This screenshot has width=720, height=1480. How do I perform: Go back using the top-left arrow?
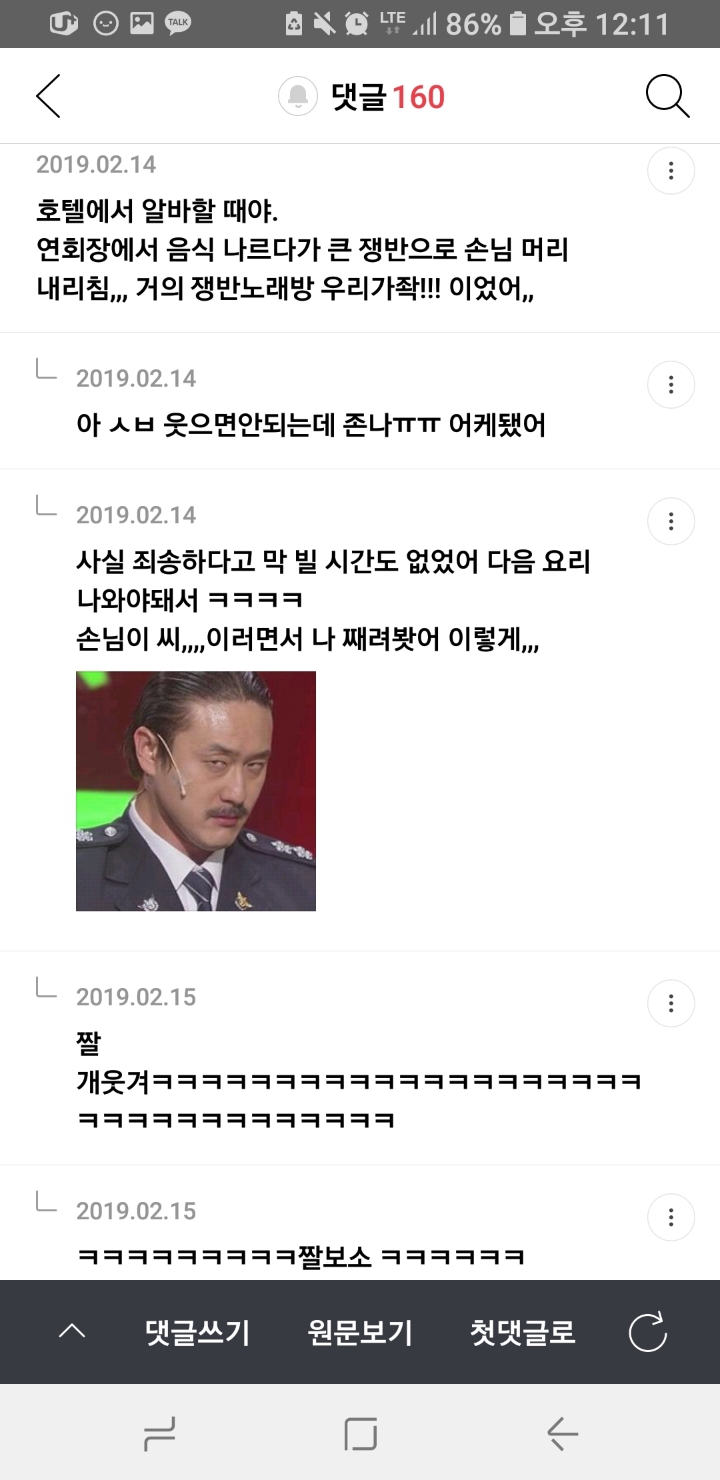[48, 97]
